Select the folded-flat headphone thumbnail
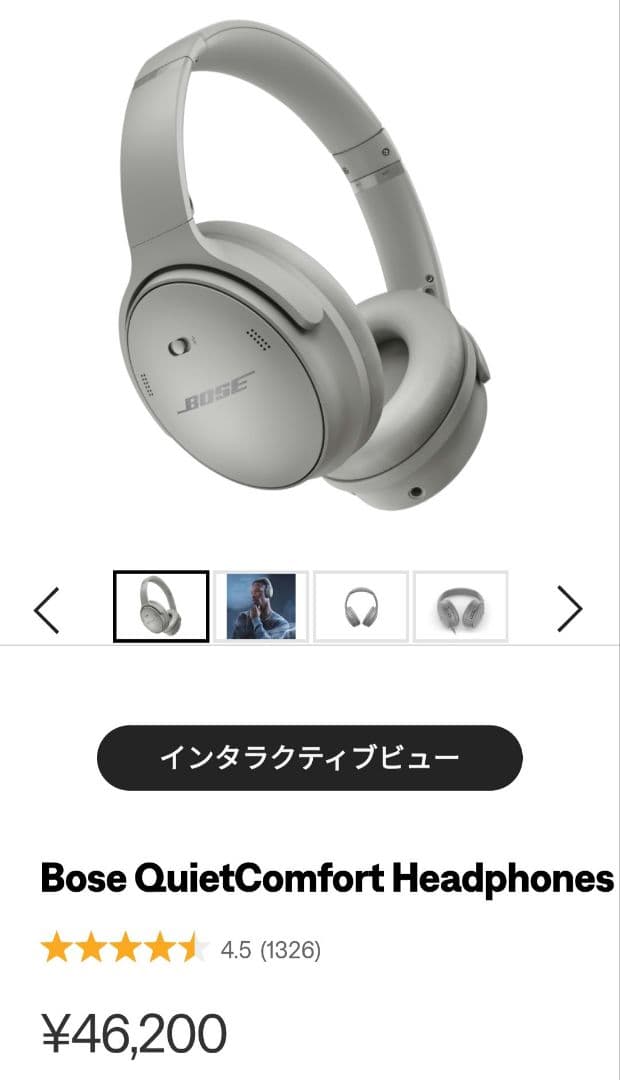 pos(461,606)
